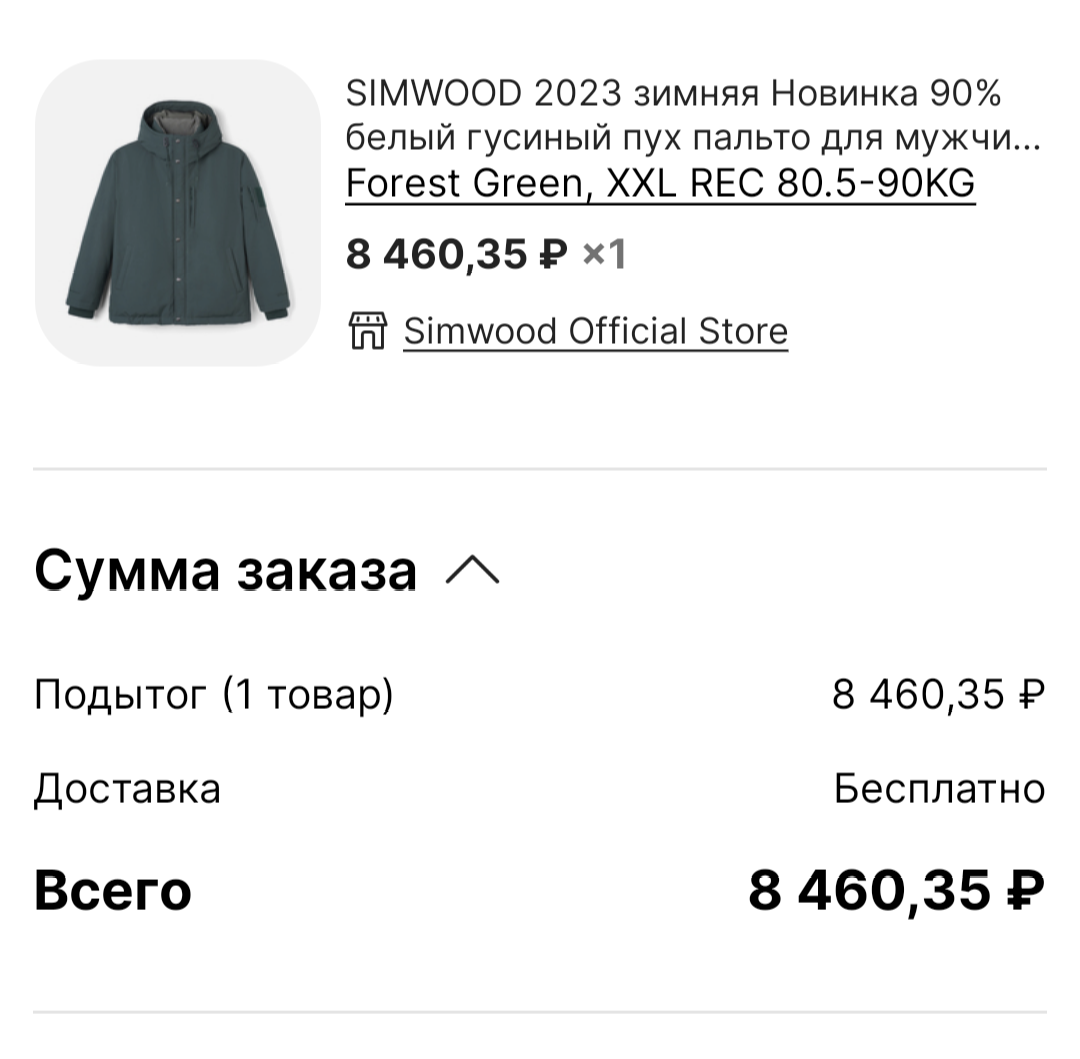Image resolution: width=1080 pixels, height=1059 pixels.
Task: Open the Forest Green XXL variant link
Action: coord(660,184)
